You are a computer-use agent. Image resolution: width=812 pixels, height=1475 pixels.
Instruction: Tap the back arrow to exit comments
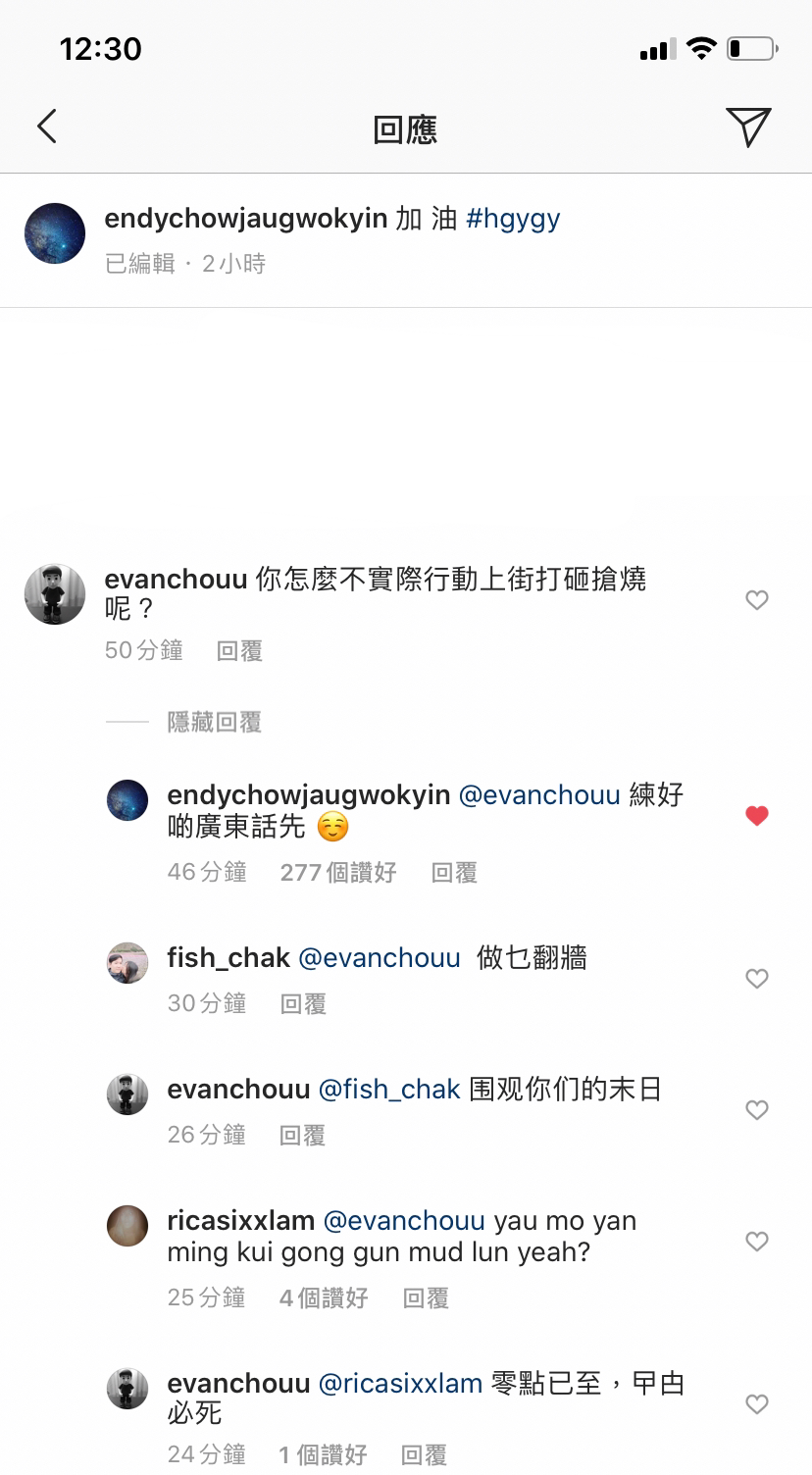[47, 127]
